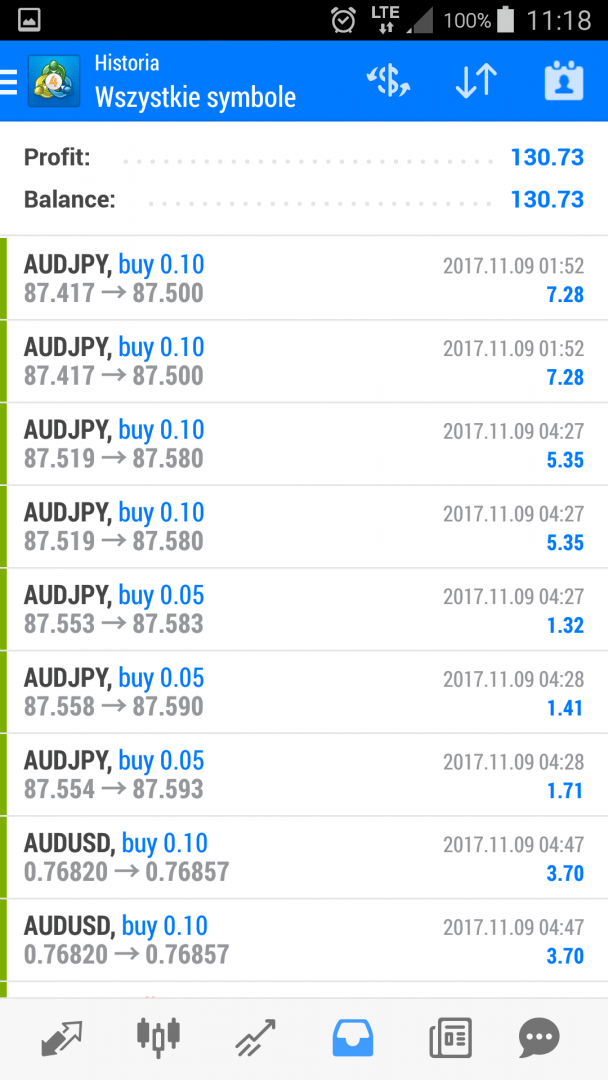Image resolution: width=608 pixels, height=1080 pixels.
Task: Go to the Trade tab
Action: [256, 1038]
